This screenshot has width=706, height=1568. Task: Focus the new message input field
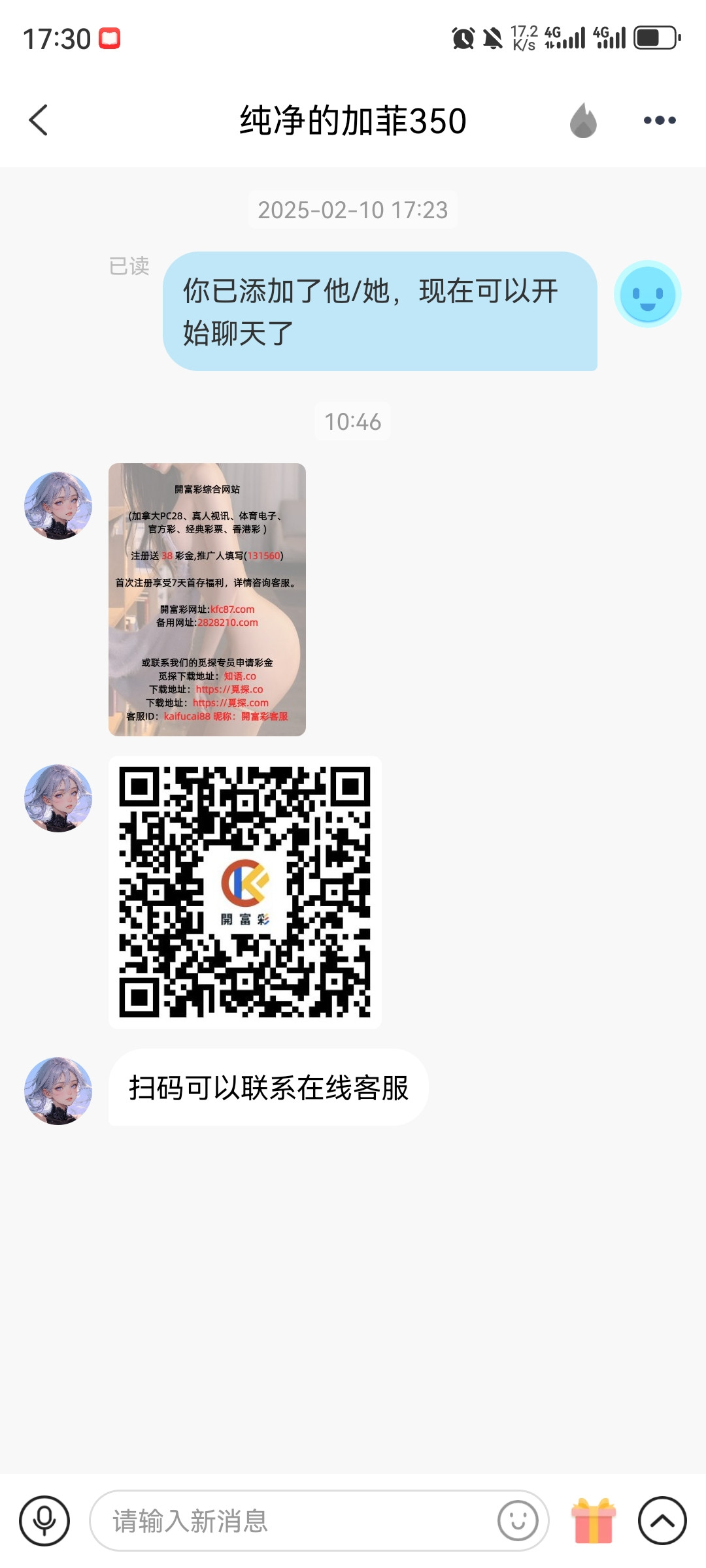294,1520
